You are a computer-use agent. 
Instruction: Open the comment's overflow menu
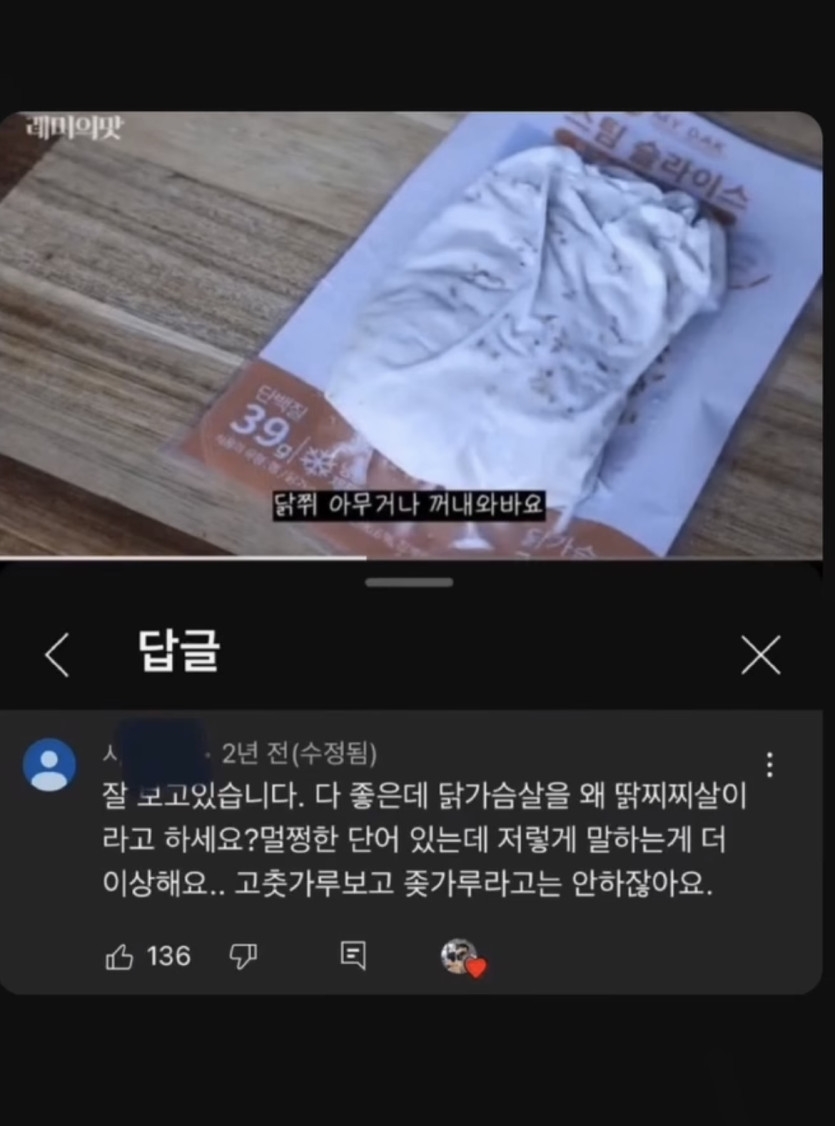point(769,765)
